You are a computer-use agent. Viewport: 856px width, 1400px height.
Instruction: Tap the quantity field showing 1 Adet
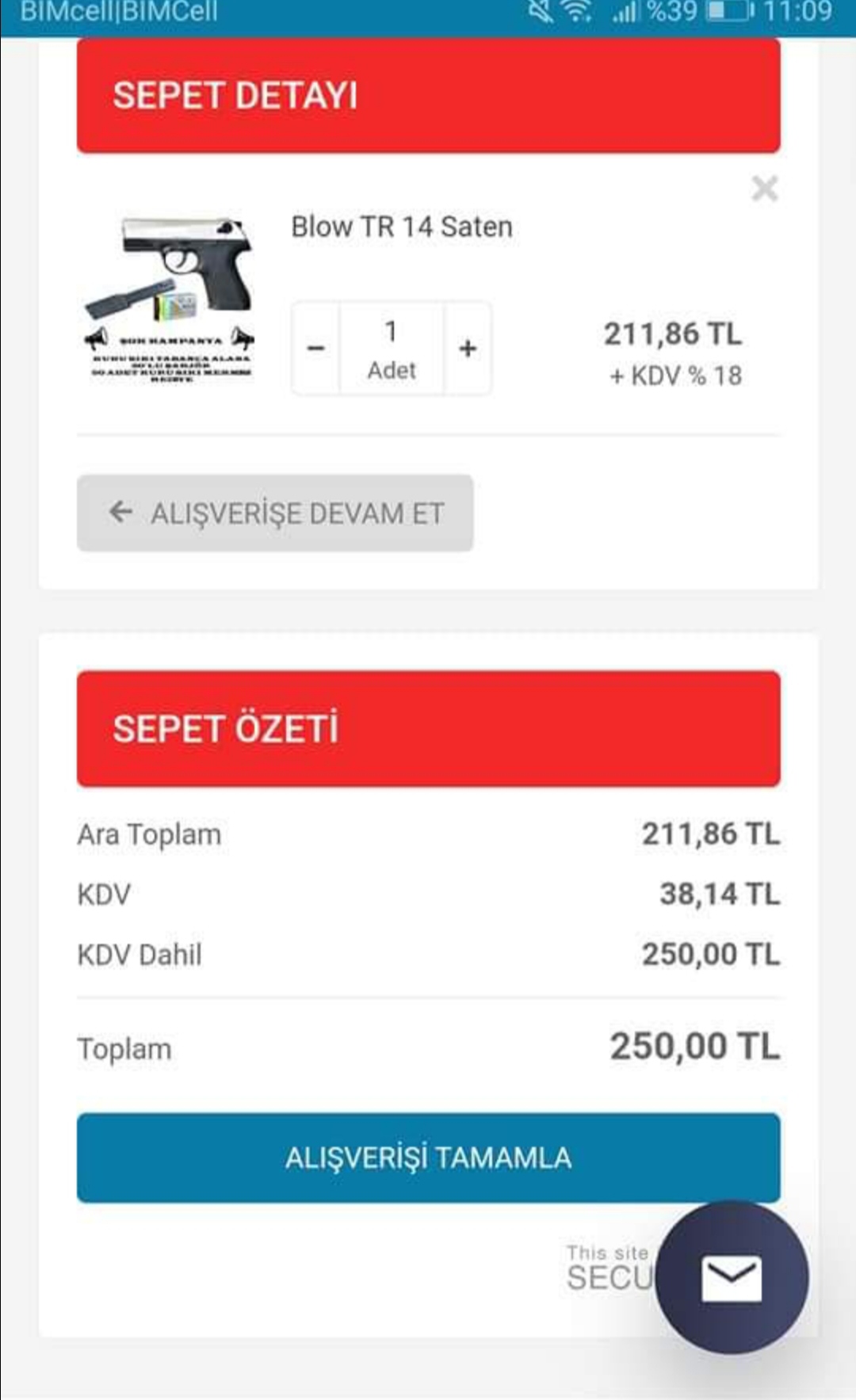(x=392, y=349)
